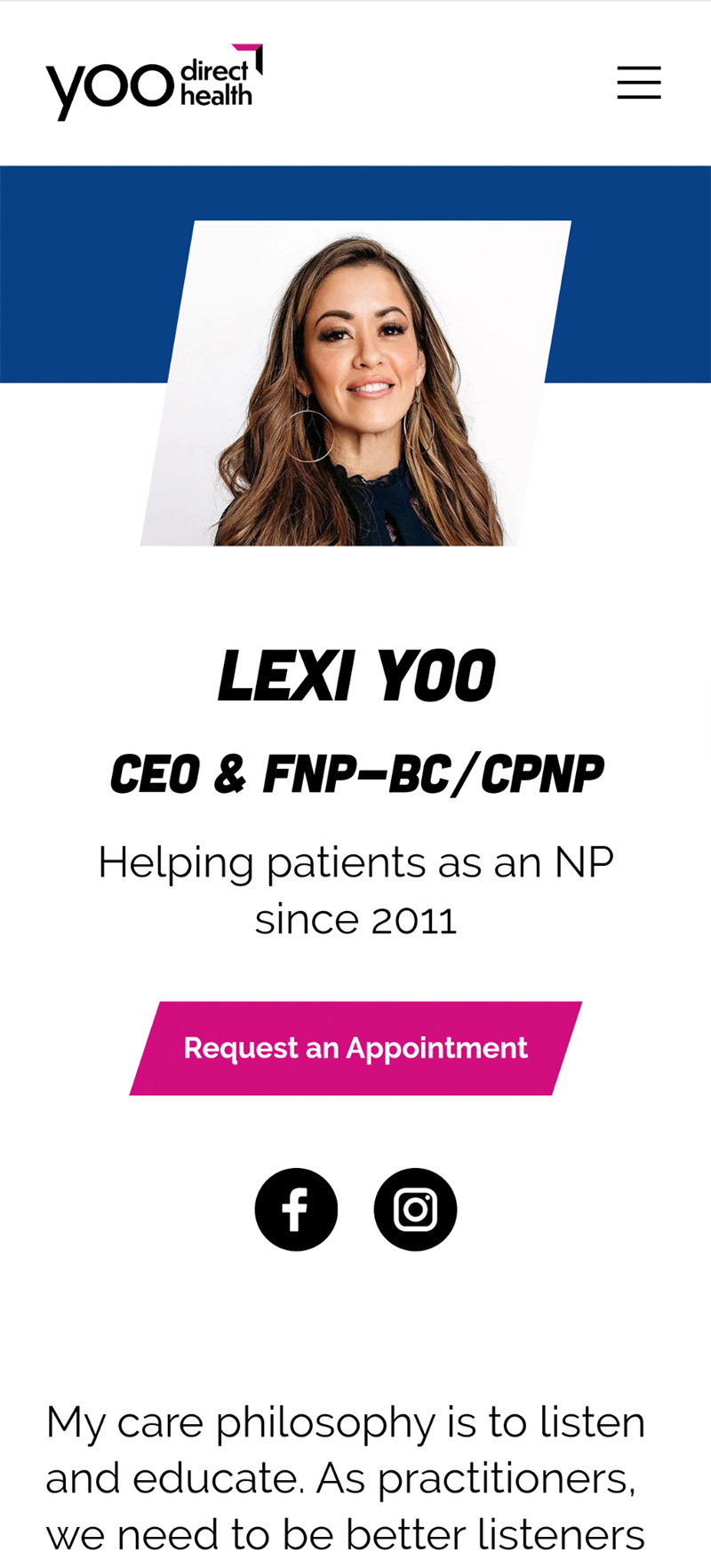Open Lexi Yoo's Facebook page
The width and height of the screenshot is (711, 1568).
[x=296, y=1209]
